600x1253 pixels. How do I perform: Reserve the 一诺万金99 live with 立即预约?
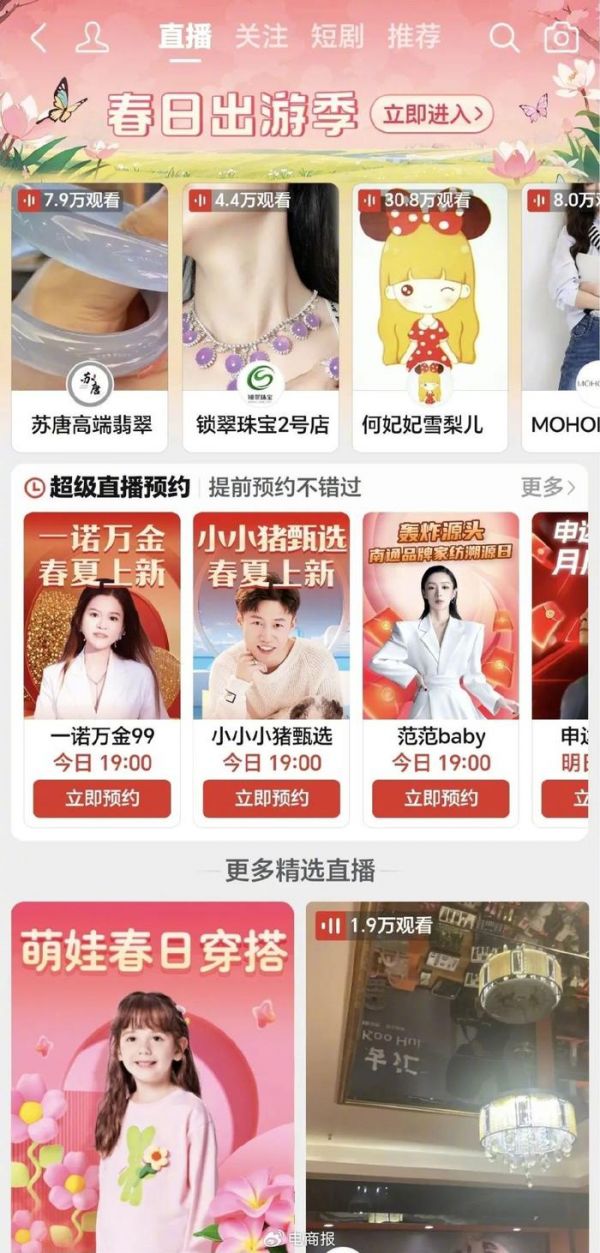pos(102,799)
